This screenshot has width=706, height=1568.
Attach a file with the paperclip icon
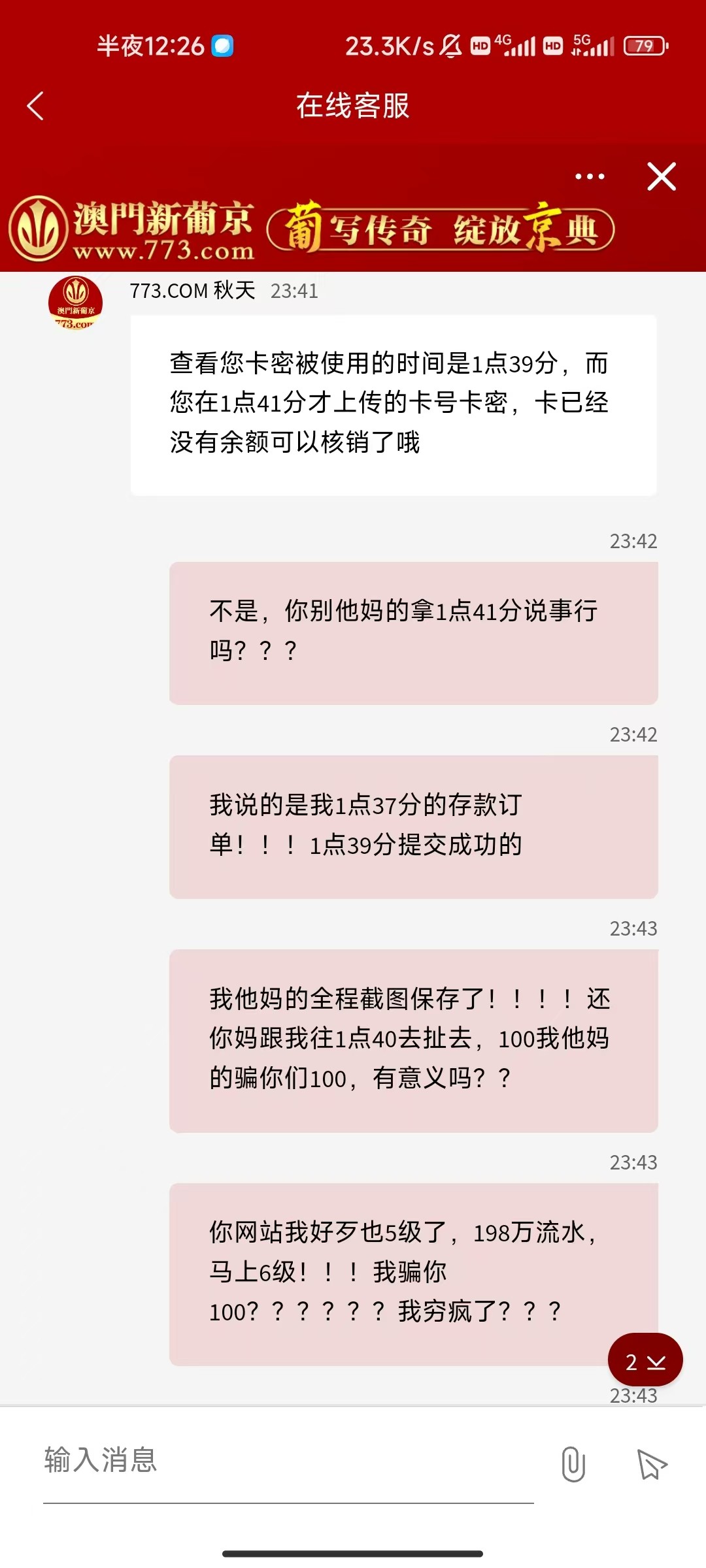[x=573, y=1464]
